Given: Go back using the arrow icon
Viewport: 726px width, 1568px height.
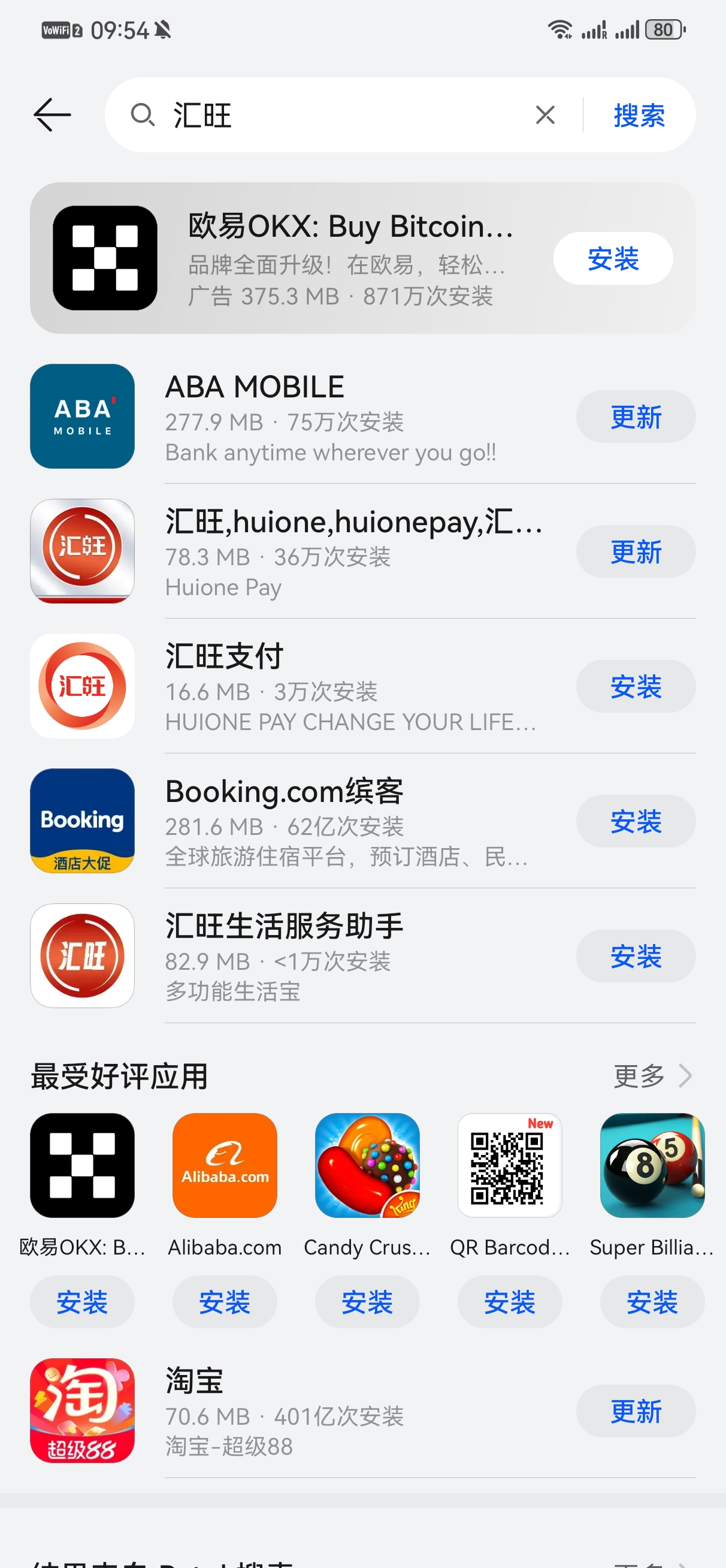Looking at the screenshot, I should pyautogui.click(x=52, y=114).
